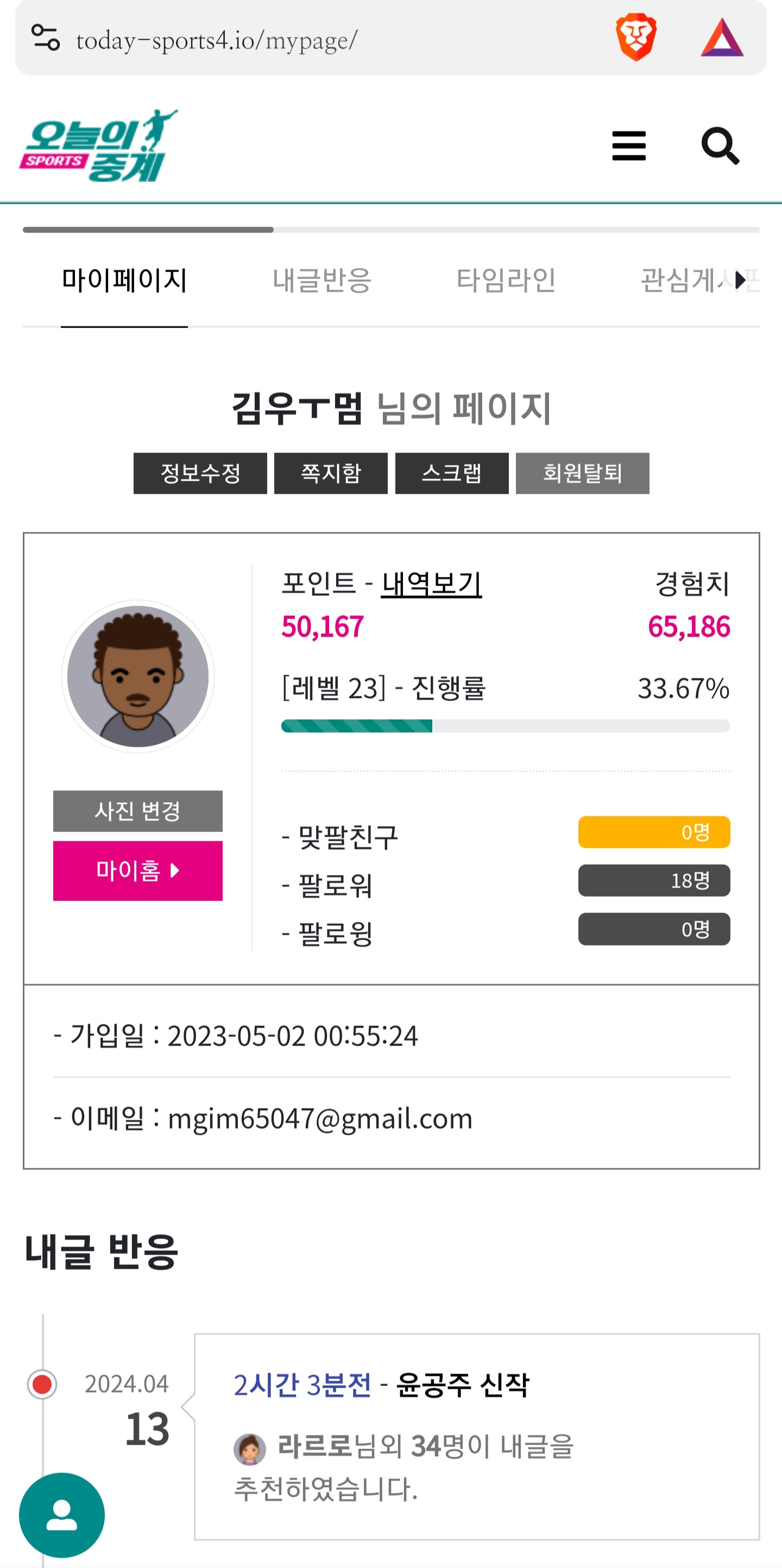This screenshot has width=782, height=1568.
Task: Open the site search magnifier
Action: coord(720,146)
